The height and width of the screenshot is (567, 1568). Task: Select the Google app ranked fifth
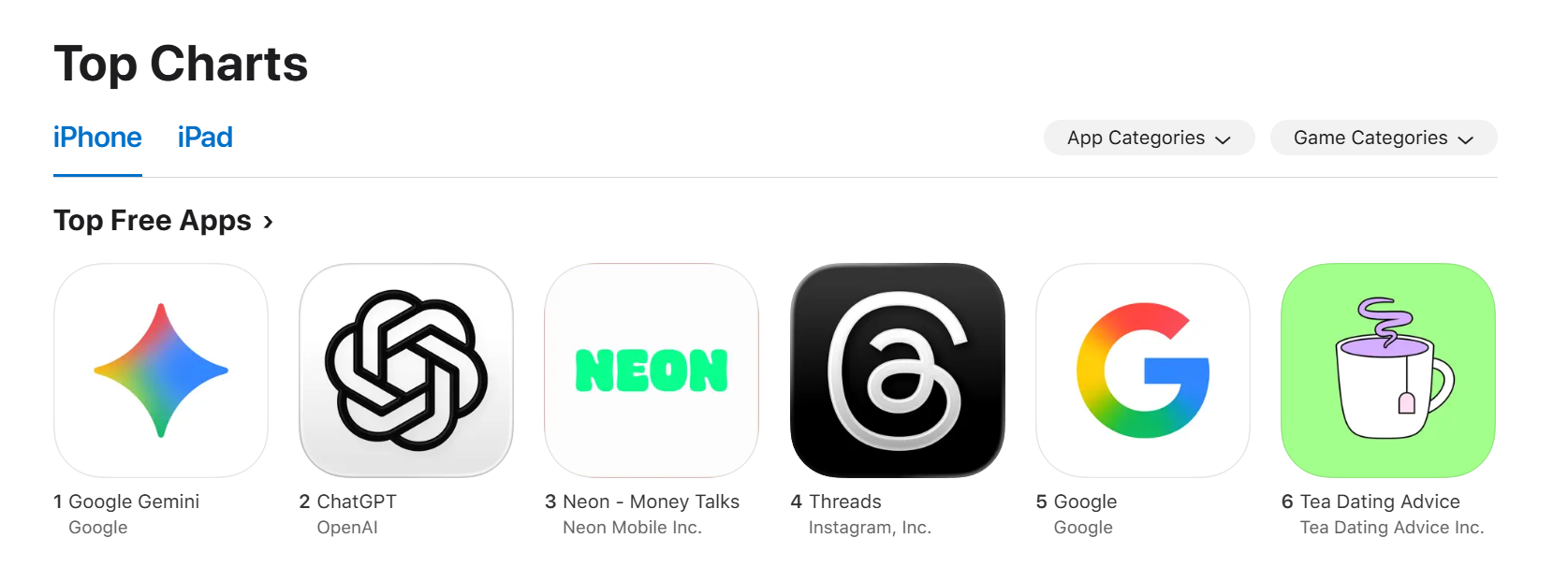[x=1142, y=371]
